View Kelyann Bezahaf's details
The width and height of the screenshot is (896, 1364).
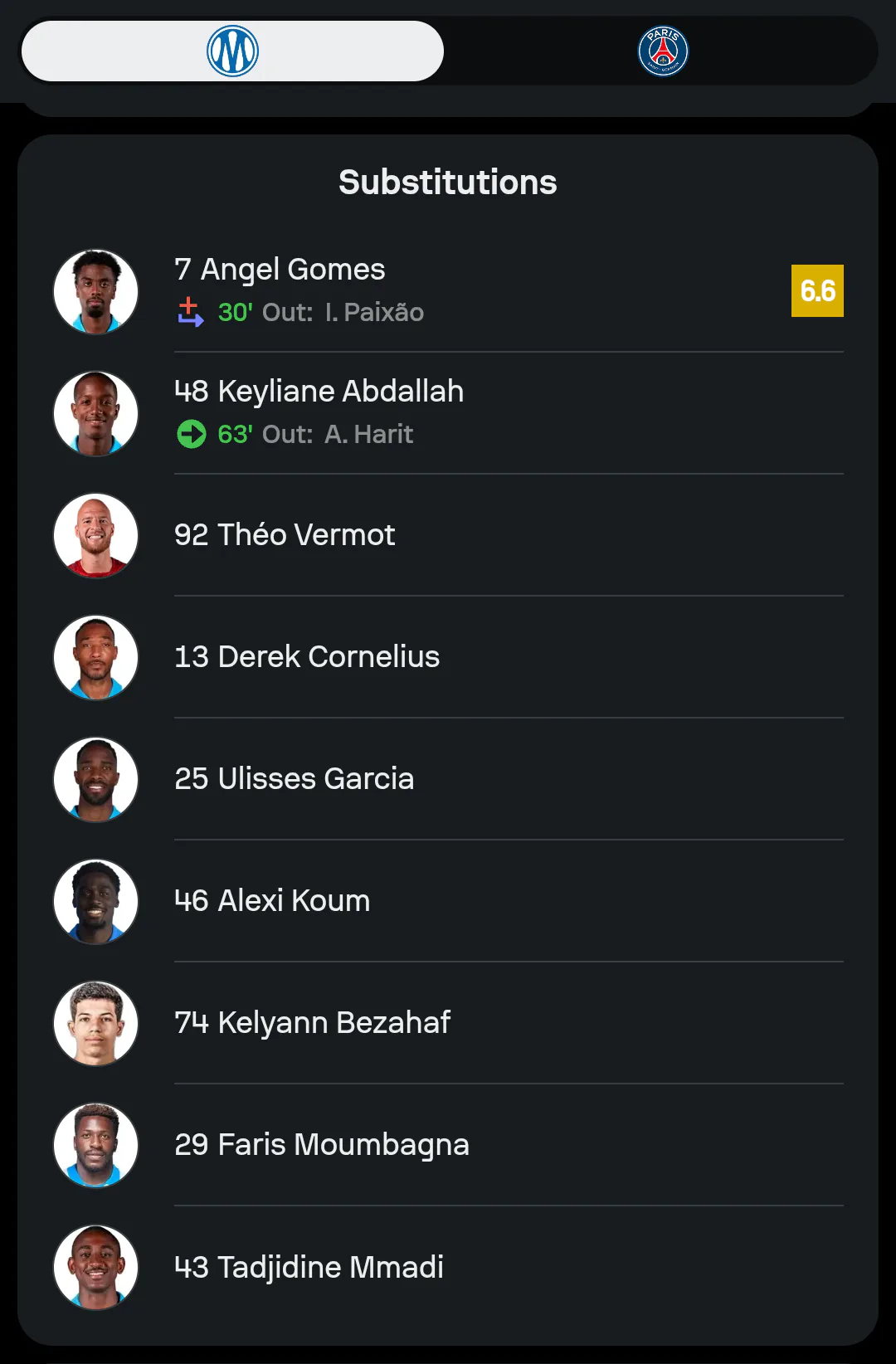point(448,1023)
